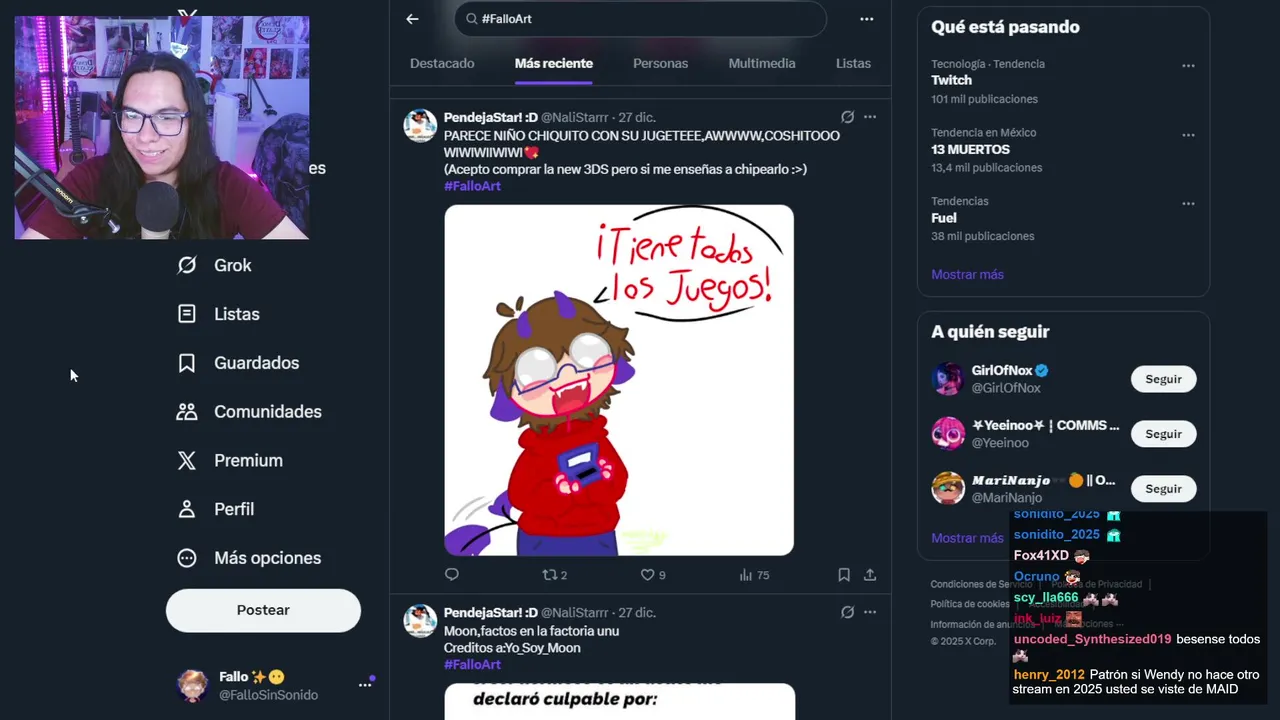Open the drawing image in the post

pos(619,380)
